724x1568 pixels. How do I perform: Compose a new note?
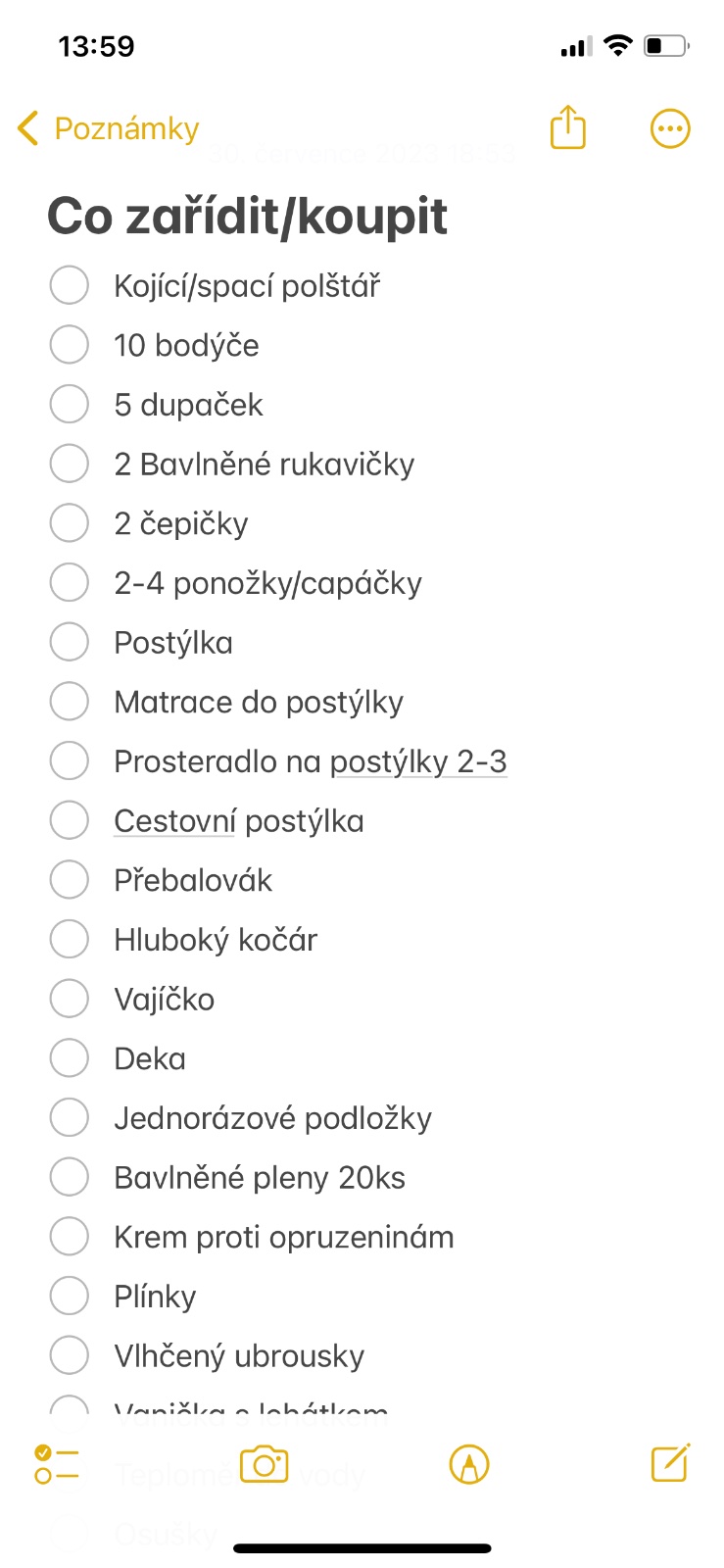coord(671,1463)
